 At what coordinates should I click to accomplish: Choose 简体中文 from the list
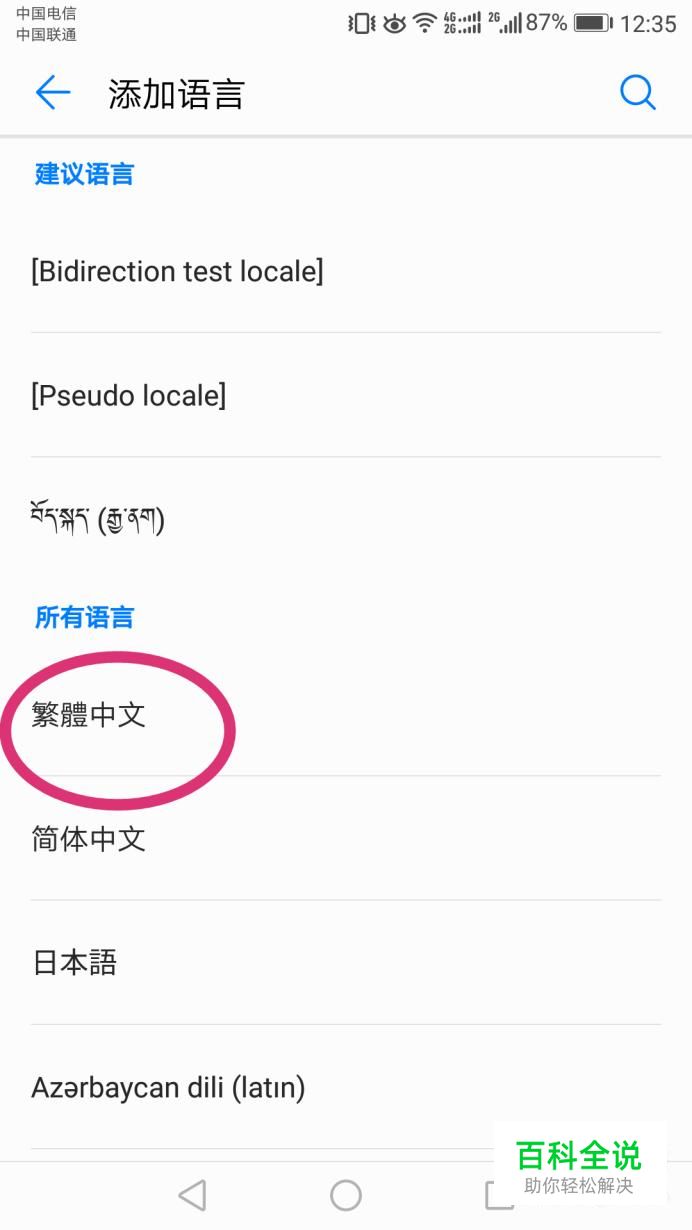(x=346, y=838)
